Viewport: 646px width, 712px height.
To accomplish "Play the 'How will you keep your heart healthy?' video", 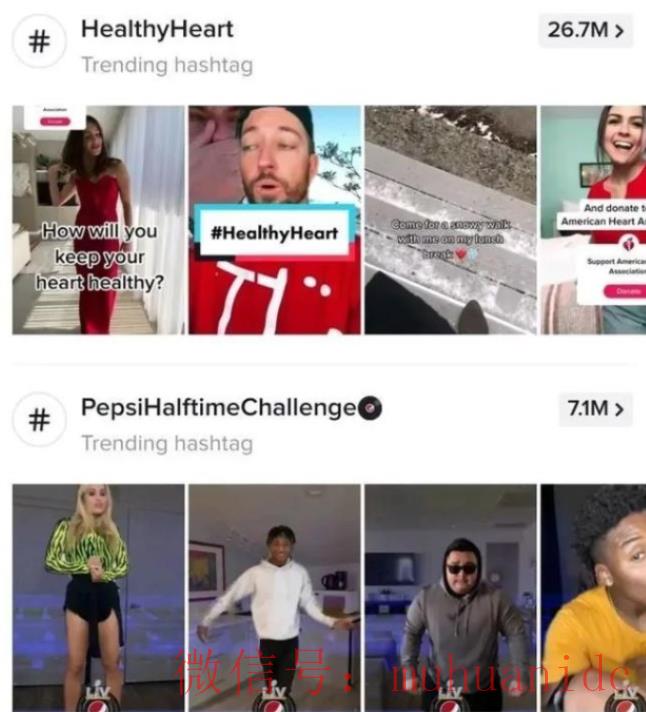I will 98,220.
